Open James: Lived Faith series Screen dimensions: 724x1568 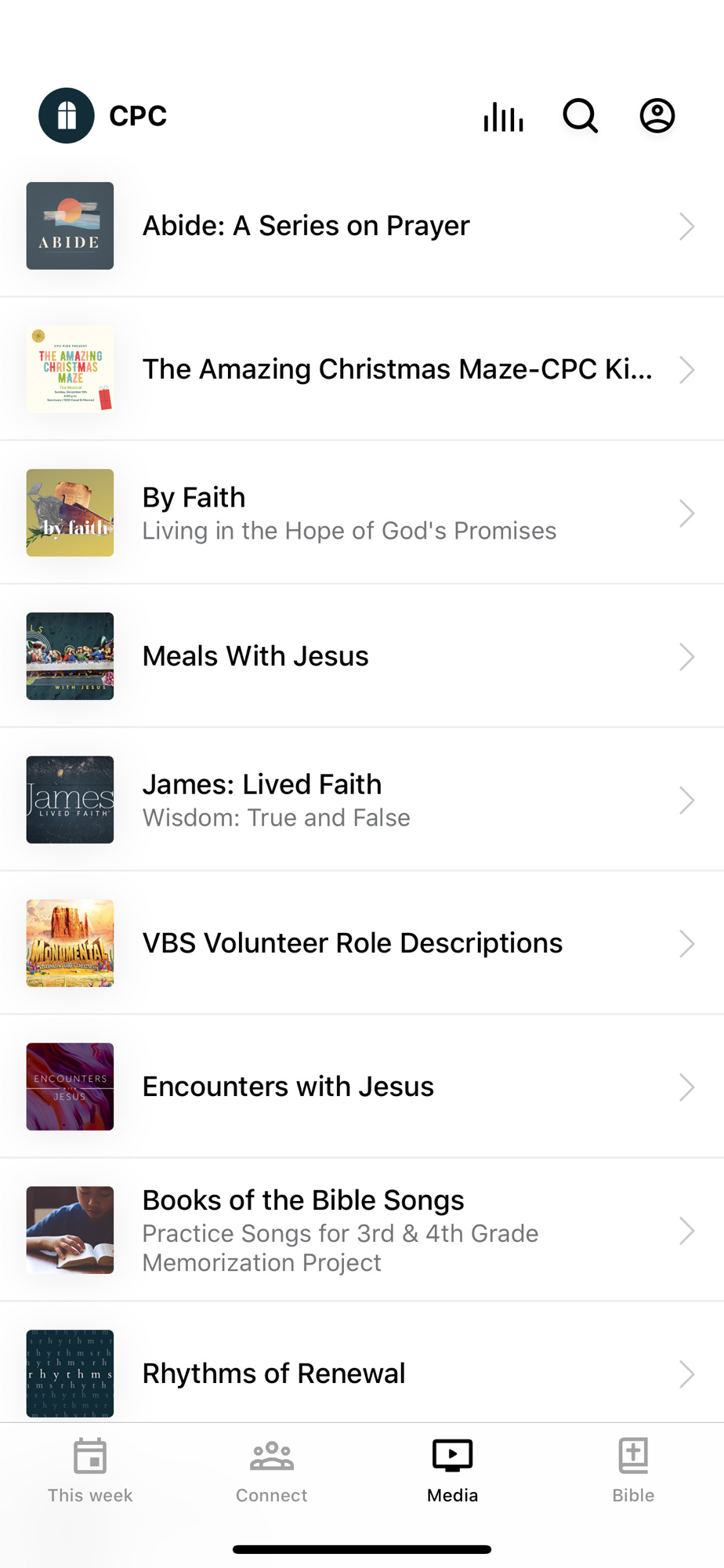[x=360, y=800]
